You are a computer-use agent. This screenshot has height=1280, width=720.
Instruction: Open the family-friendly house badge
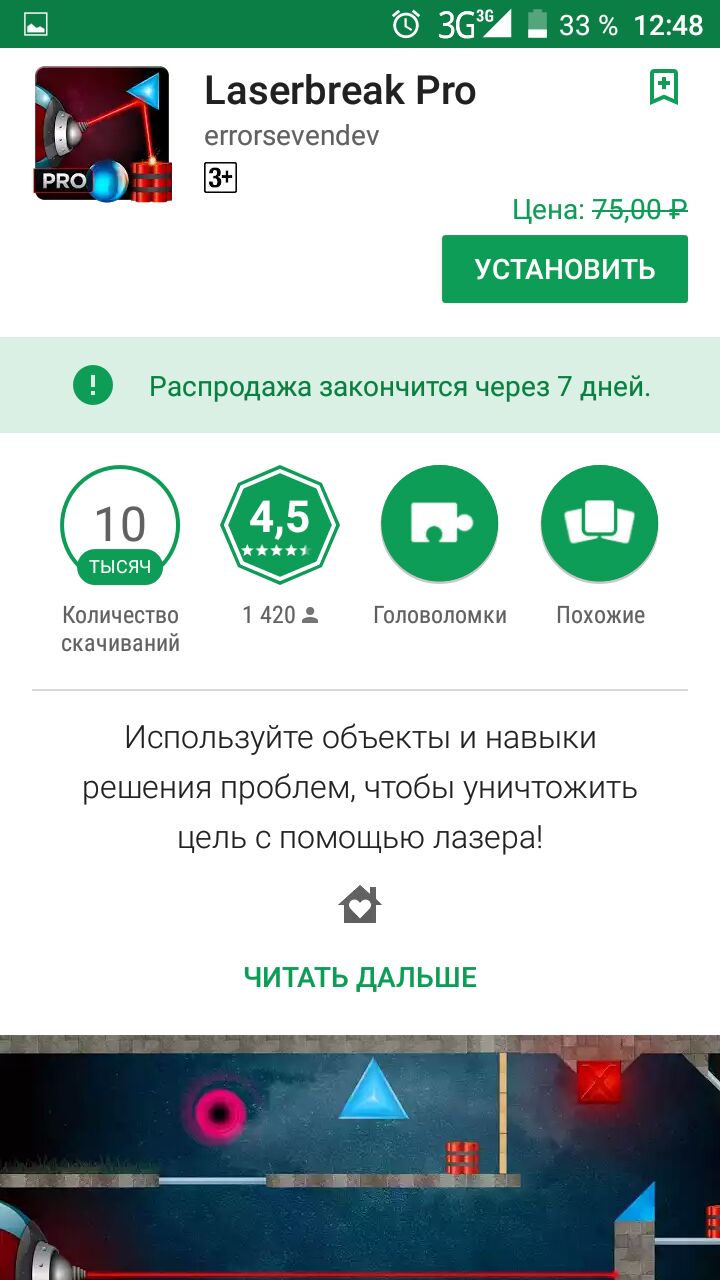360,906
